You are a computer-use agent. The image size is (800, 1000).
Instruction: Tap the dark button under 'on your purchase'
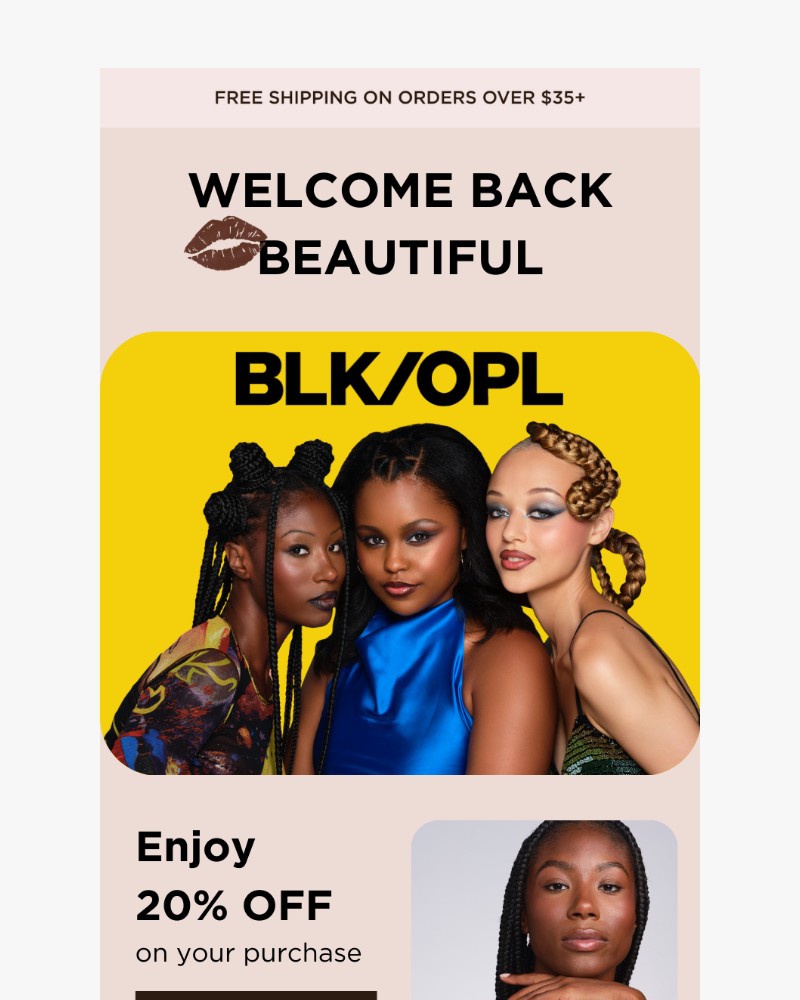point(256,995)
